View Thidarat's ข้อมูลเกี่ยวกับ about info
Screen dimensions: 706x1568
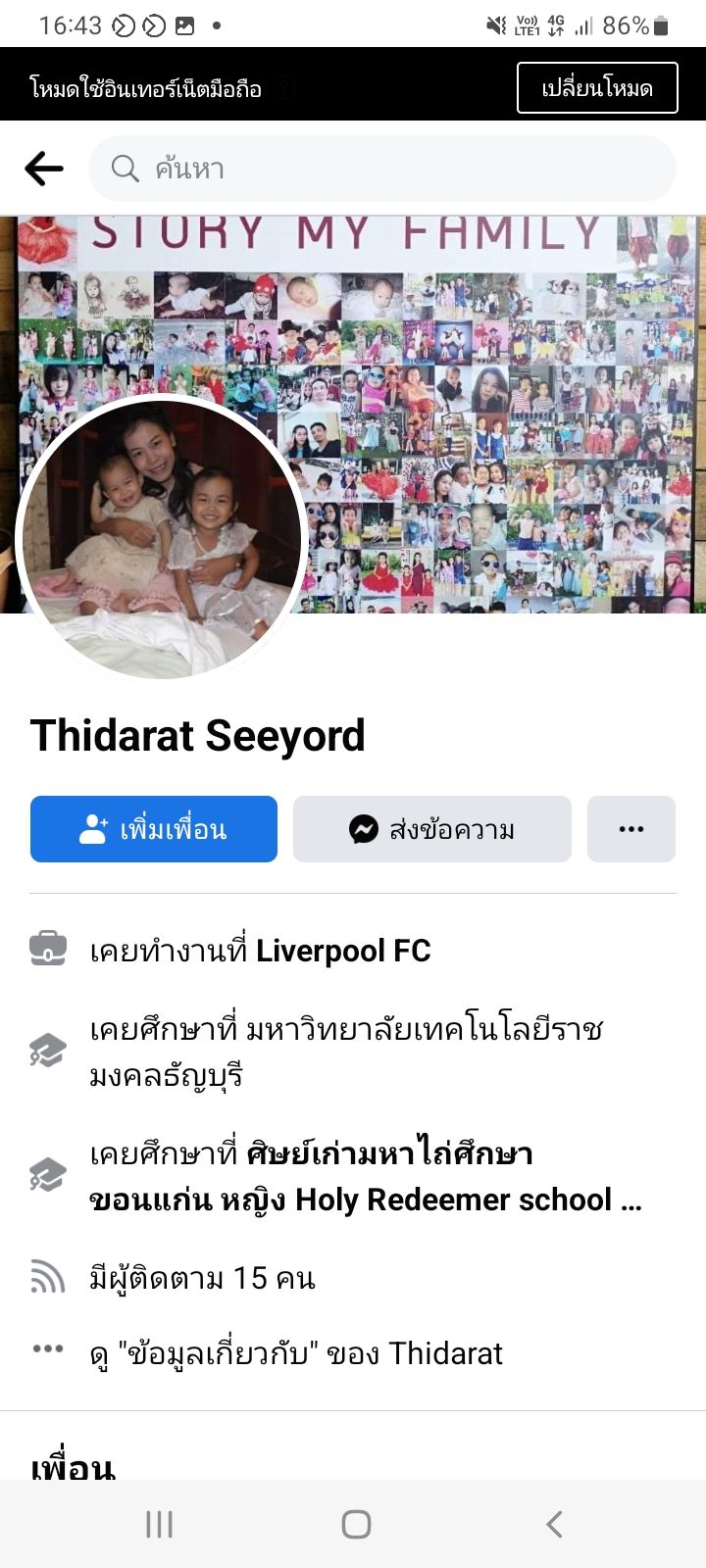pos(296,1353)
